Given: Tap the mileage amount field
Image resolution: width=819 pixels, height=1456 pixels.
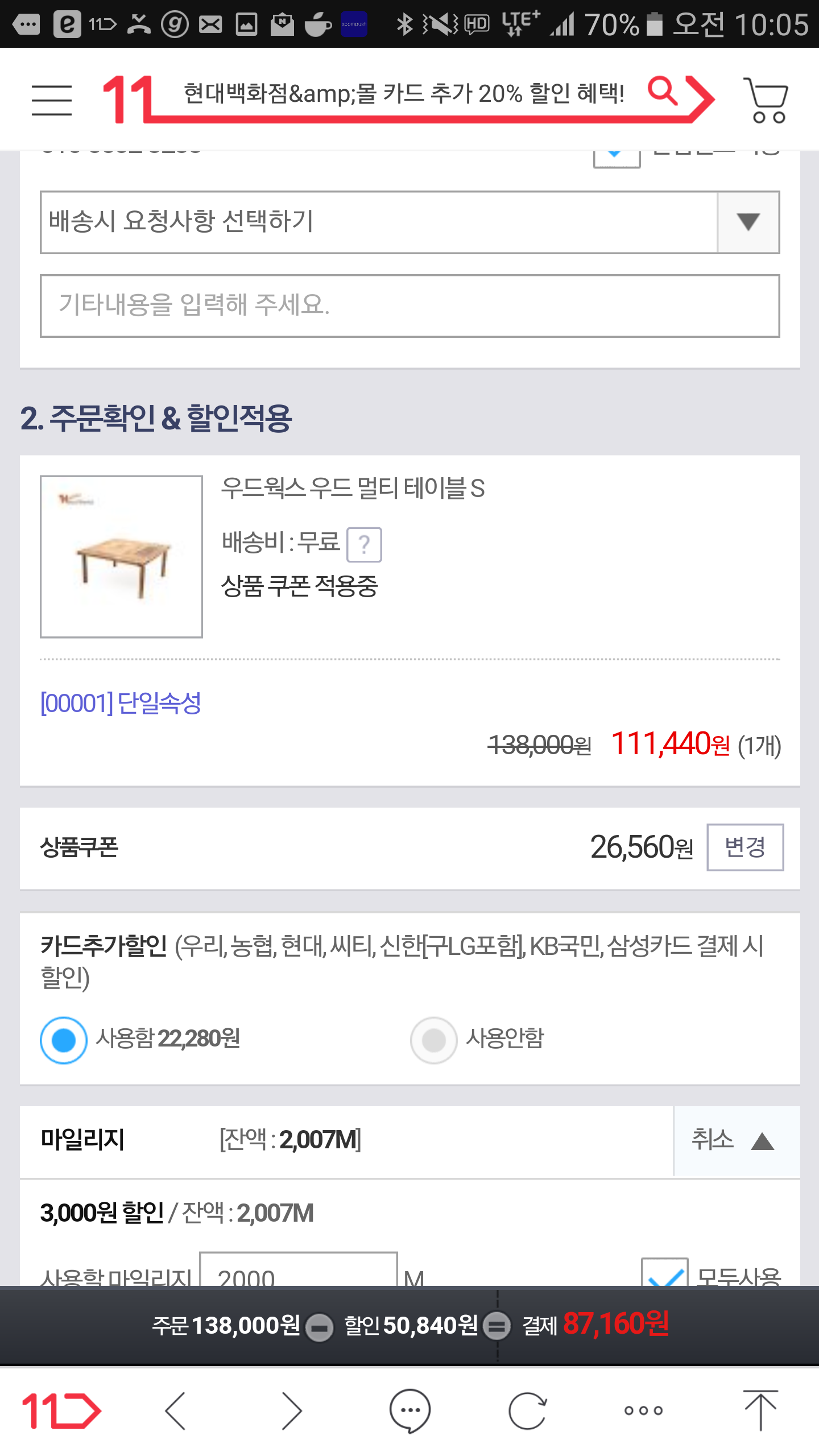Looking at the screenshot, I should [x=298, y=1272].
